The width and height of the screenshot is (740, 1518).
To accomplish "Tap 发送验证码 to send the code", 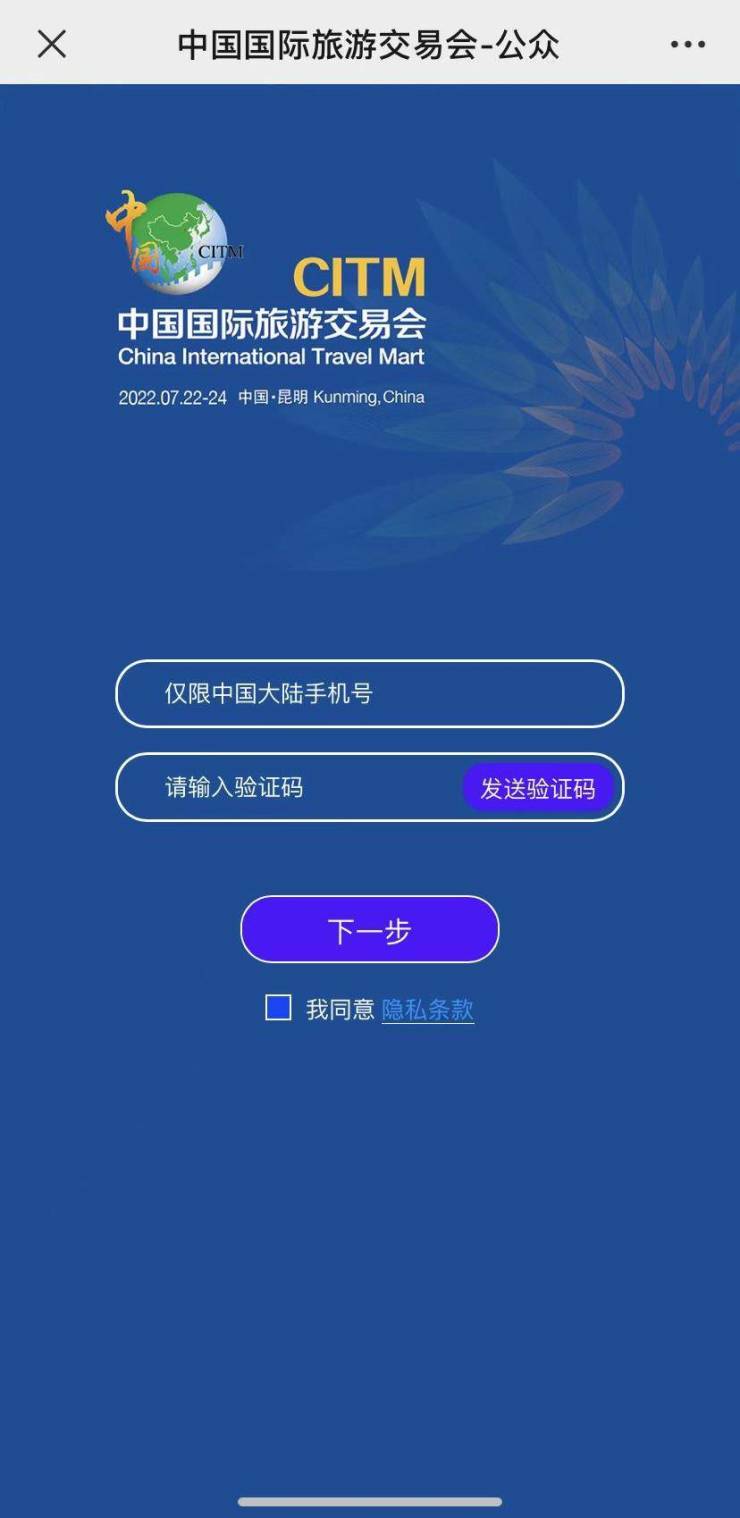I will 538,788.
